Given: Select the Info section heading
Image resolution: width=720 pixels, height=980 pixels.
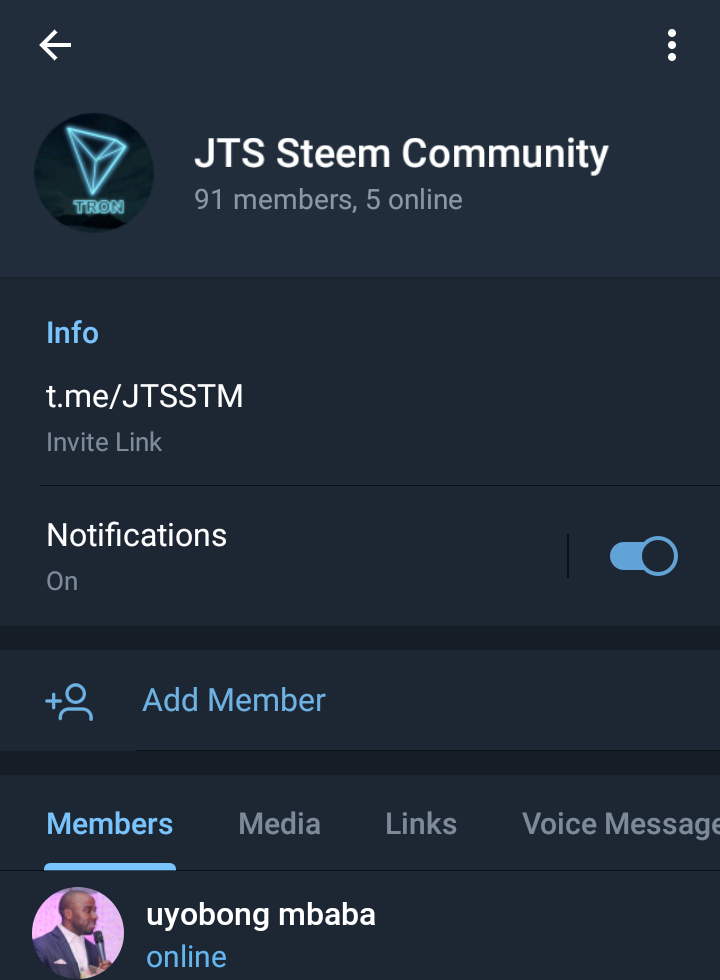Looking at the screenshot, I should click(72, 332).
